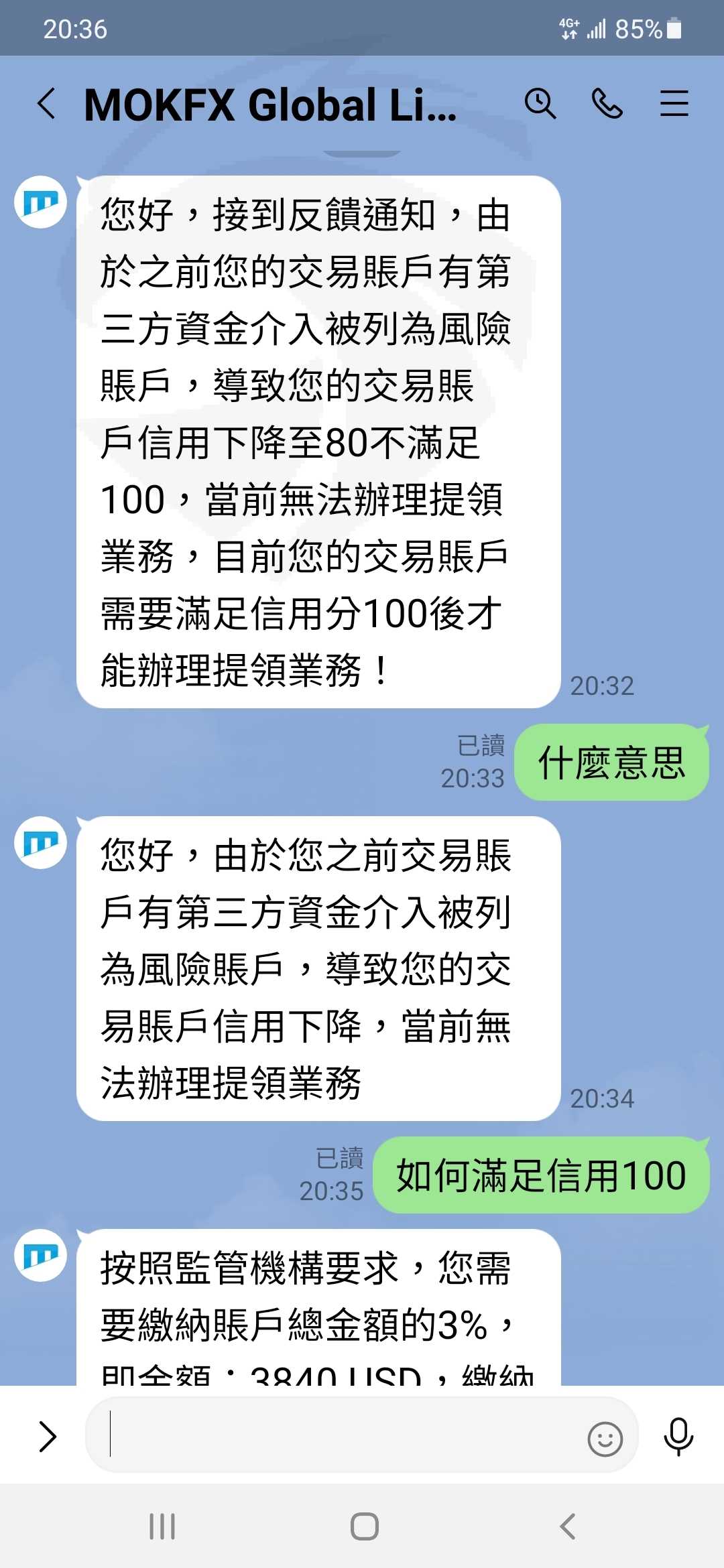The height and width of the screenshot is (1568, 724).
Task: Start a voice call with MOKFX Global
Action: coord(607,104)
